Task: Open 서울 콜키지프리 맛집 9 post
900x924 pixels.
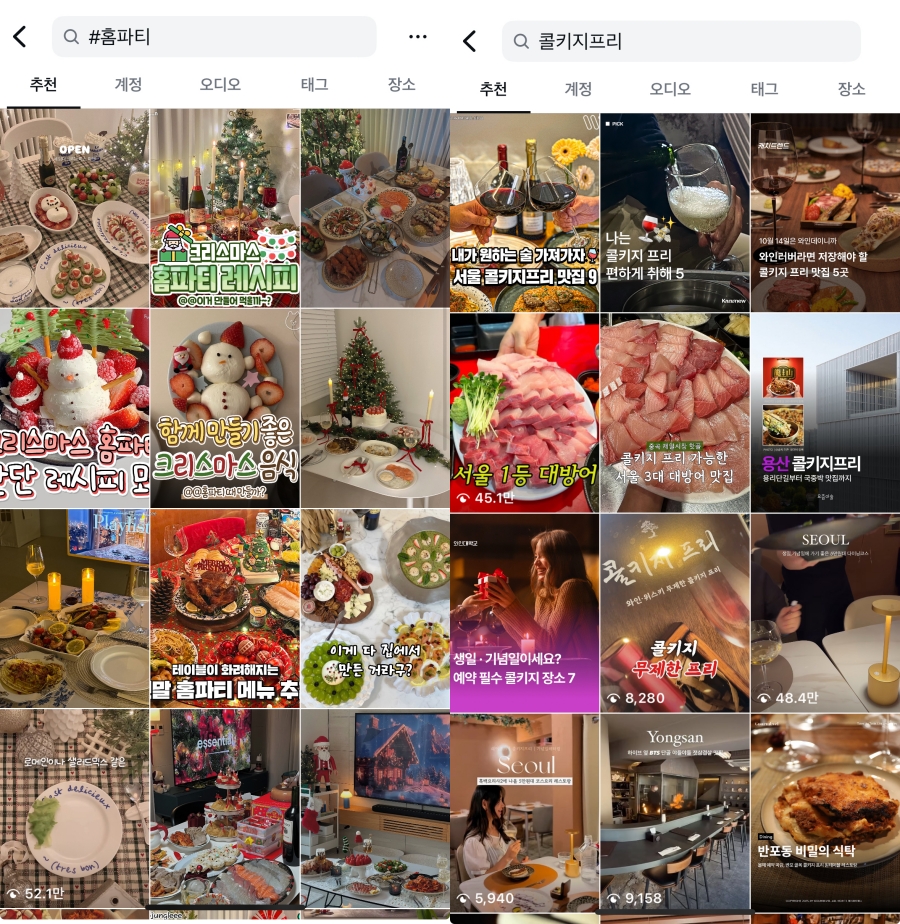Action: (525, 212)
